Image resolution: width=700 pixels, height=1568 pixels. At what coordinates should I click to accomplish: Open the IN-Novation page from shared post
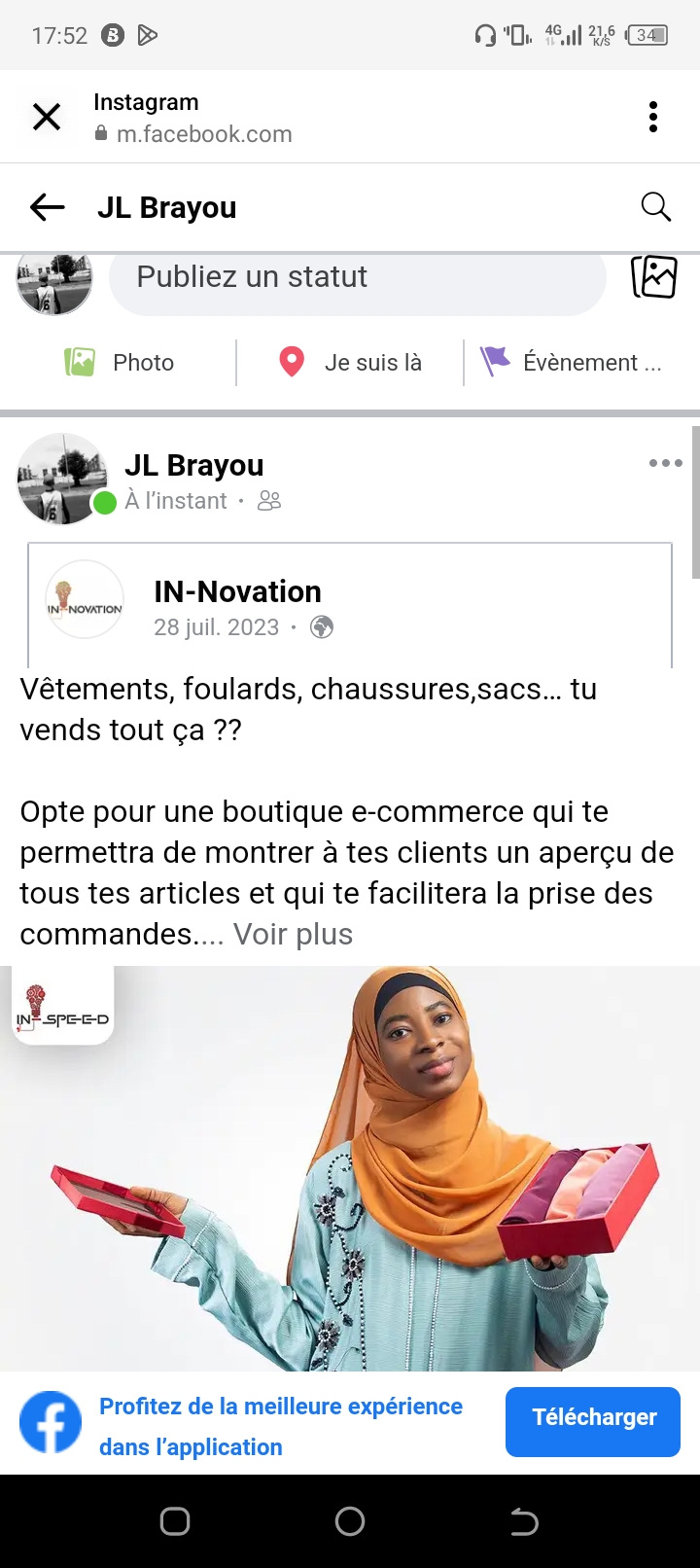[237, 591]
